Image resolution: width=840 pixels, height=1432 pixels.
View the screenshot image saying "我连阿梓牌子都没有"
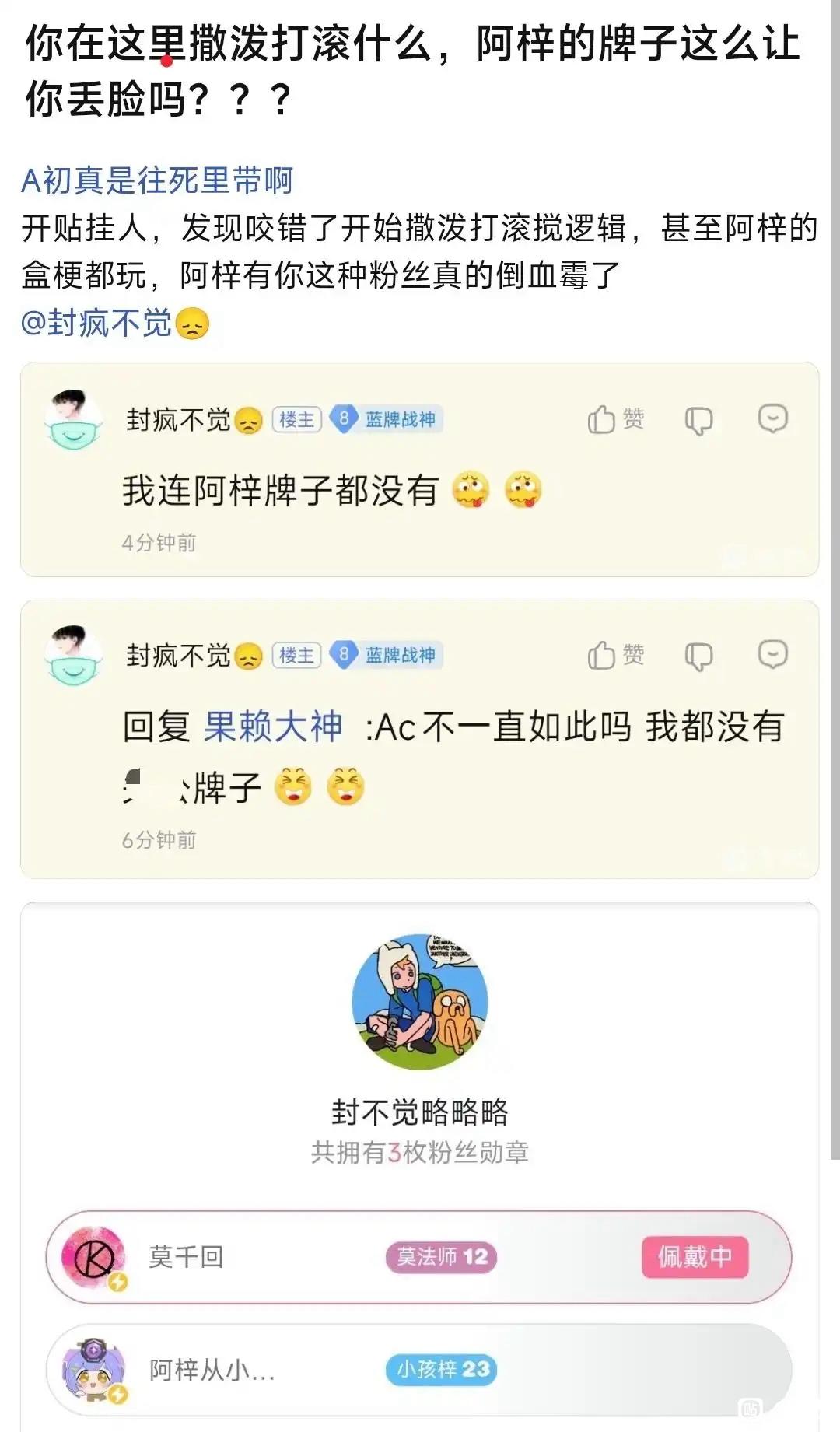coord(419,470)
